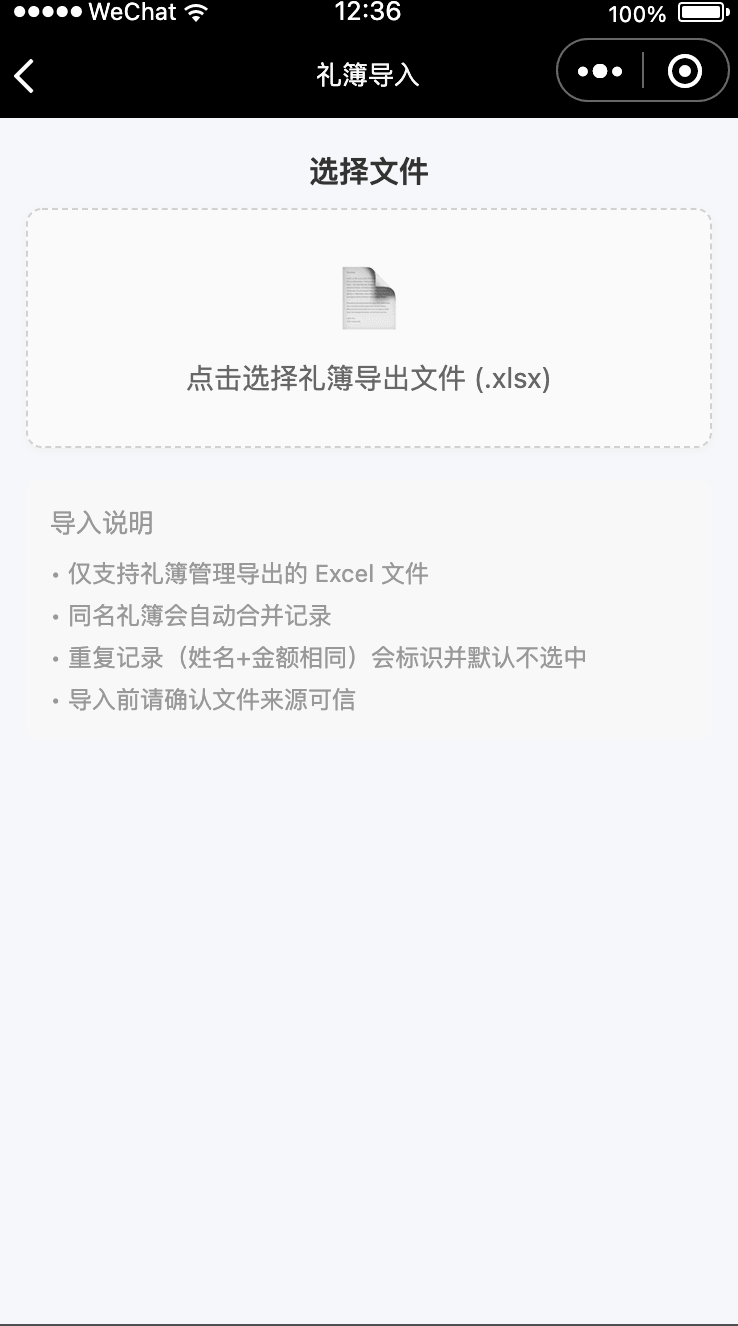The image size is (738, 1326).
Task: Tap the battery indicator icon
Action: pos(703,13)
